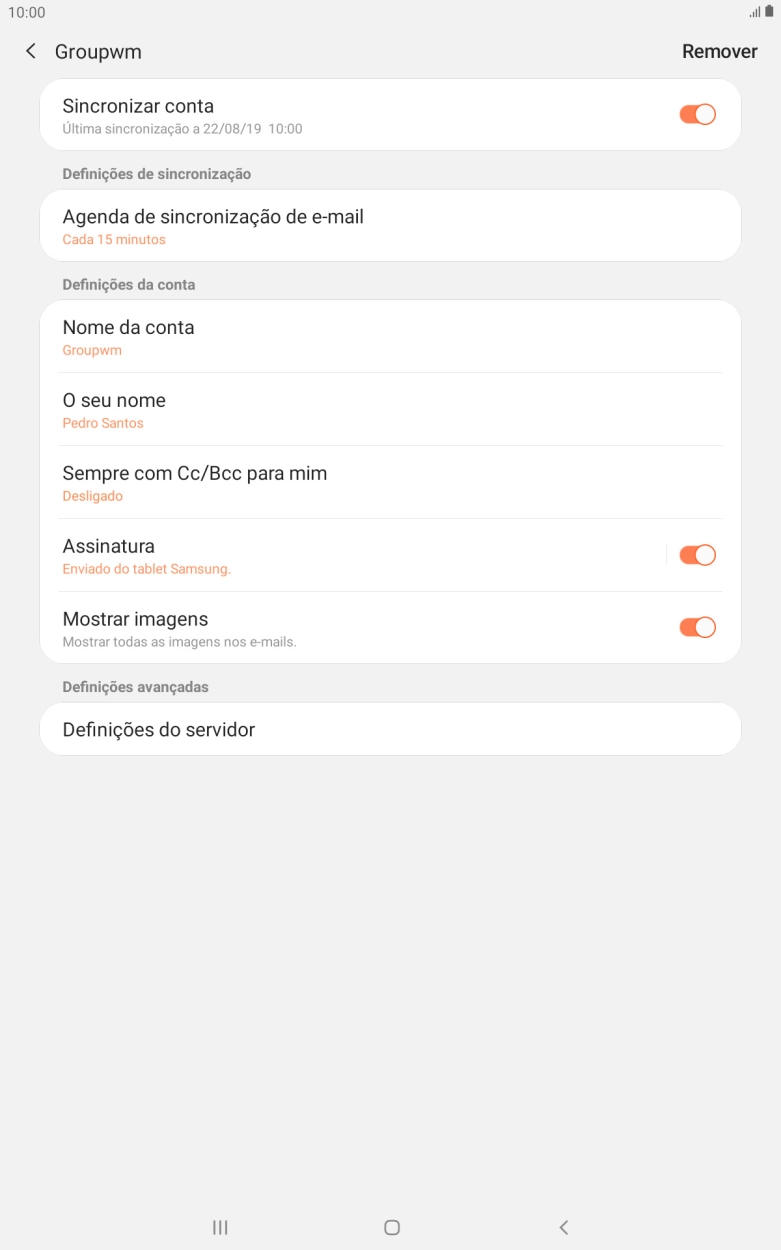Image resolution: width=781 pixels, height=1250 pixels.
Task: Open recent apps from the navigation bar
Action: click(219, 1227)
